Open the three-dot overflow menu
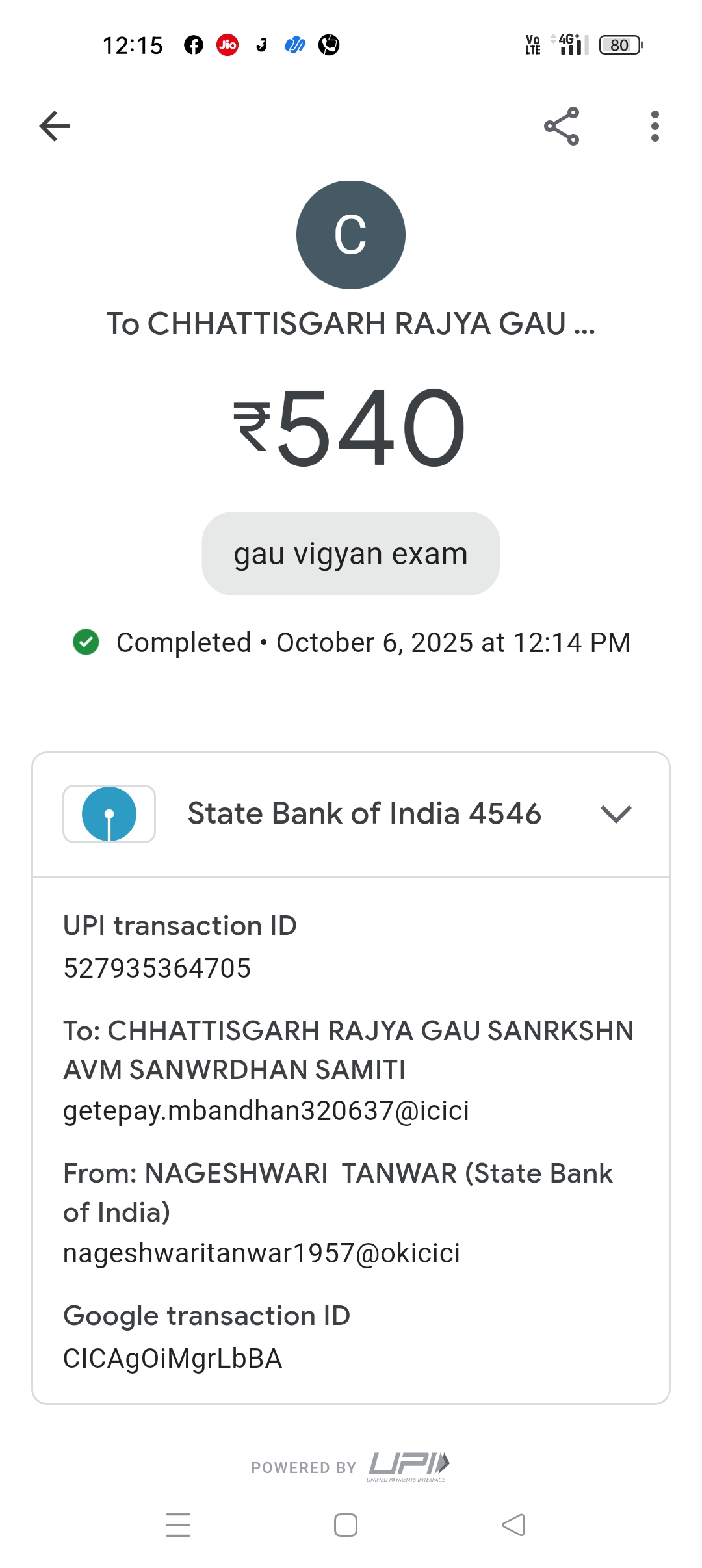Screen dimensions: 702x1568 [x=655, y=126]
